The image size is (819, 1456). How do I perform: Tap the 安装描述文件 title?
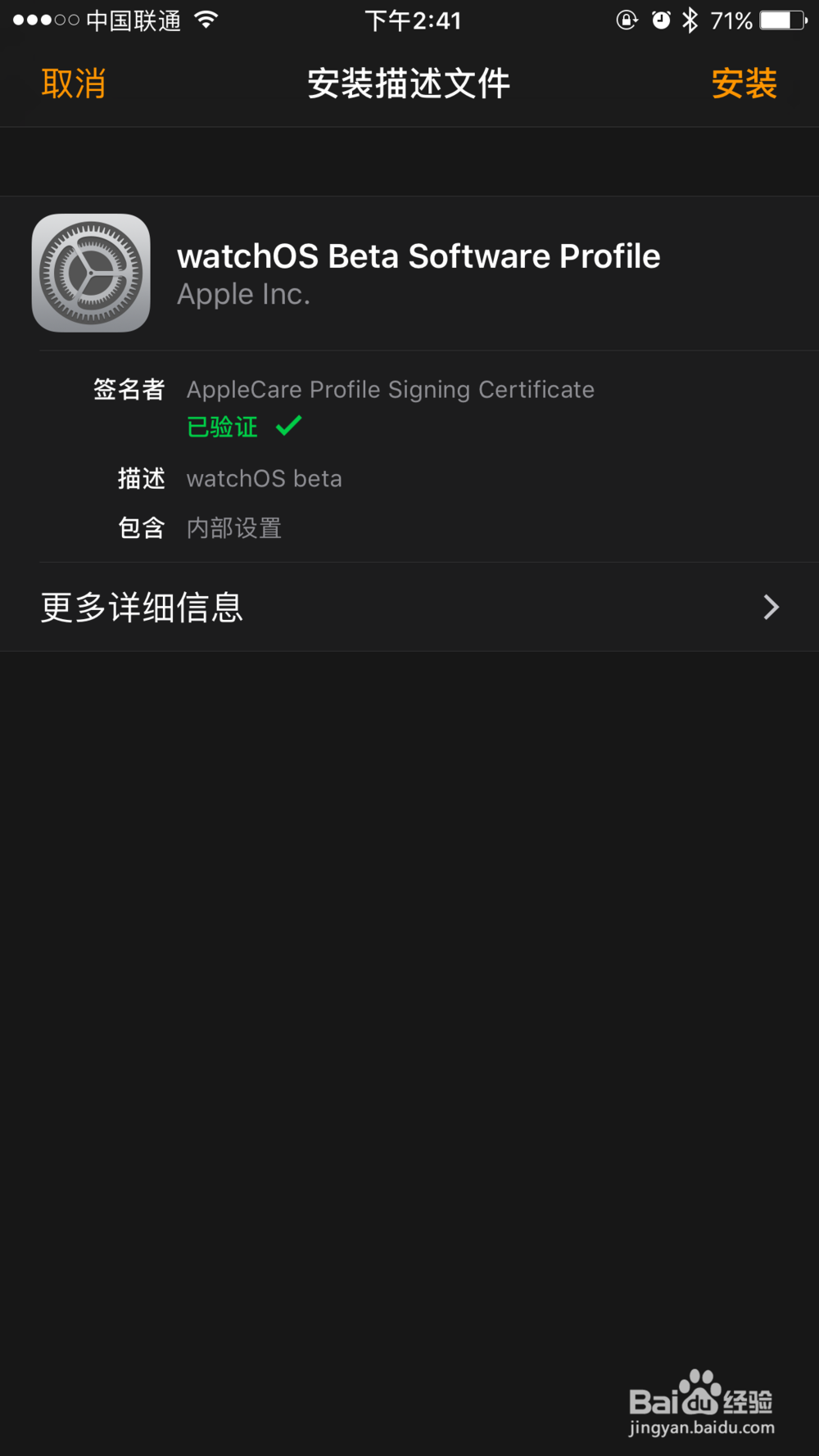tap(409, 83)
